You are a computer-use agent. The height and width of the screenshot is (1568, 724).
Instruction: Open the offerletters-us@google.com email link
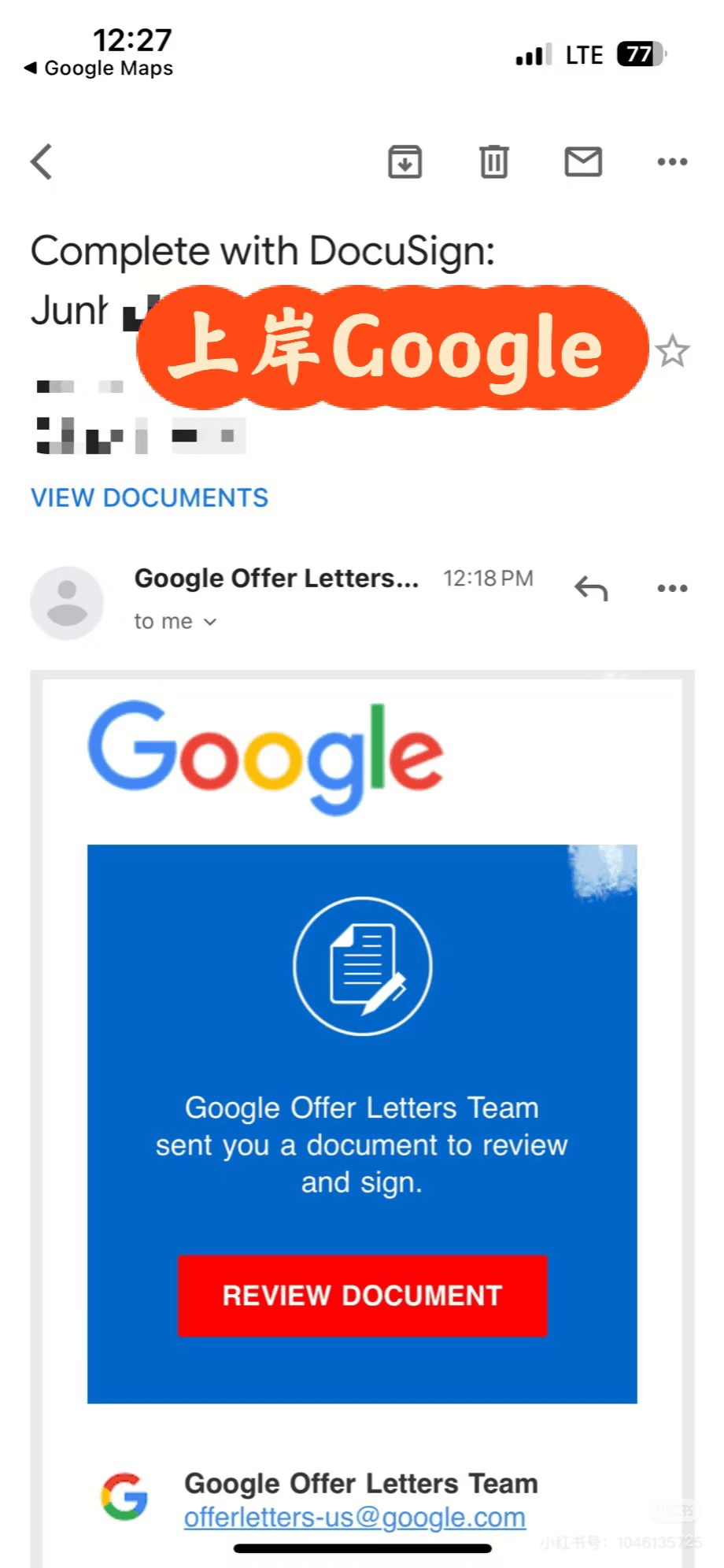354,1517
